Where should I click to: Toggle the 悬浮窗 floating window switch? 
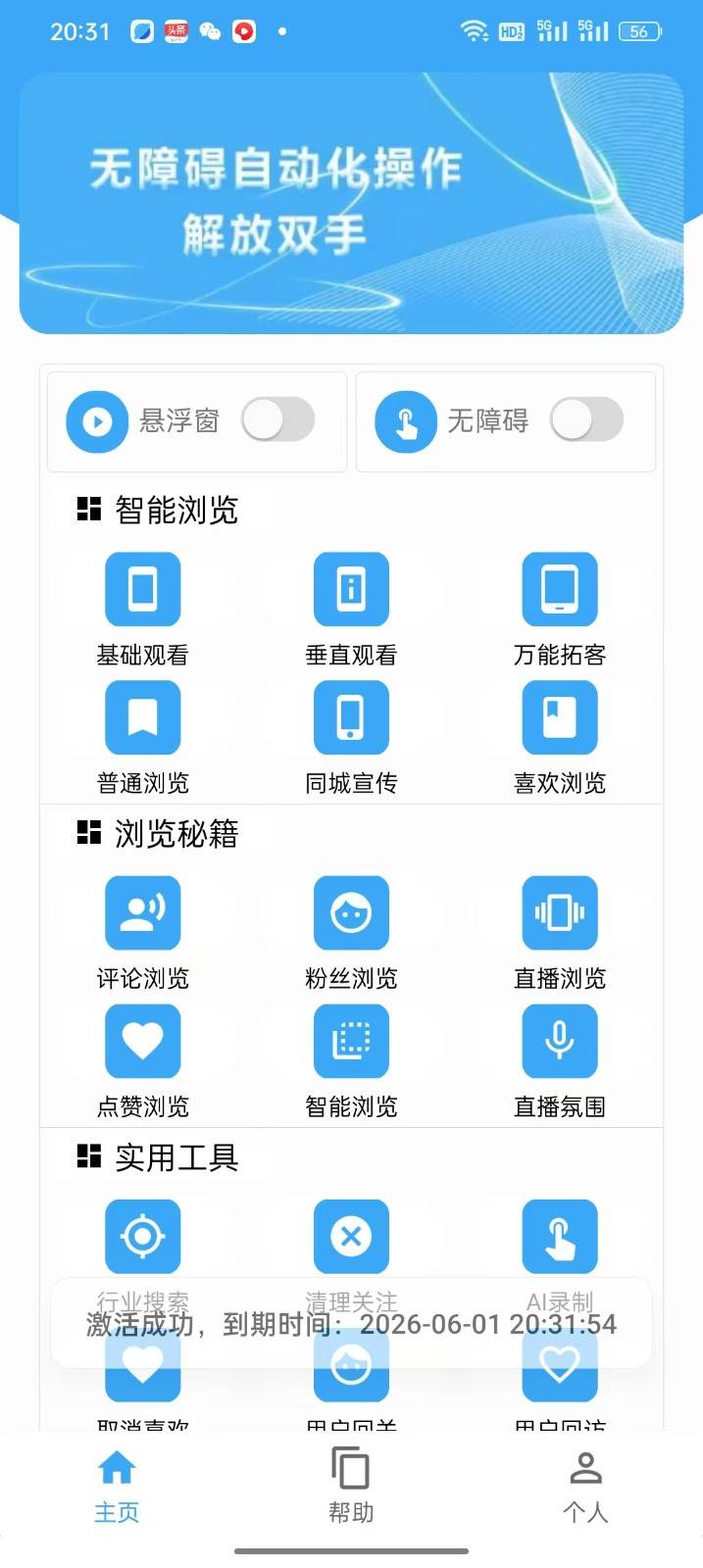click(x=277, y=420)
